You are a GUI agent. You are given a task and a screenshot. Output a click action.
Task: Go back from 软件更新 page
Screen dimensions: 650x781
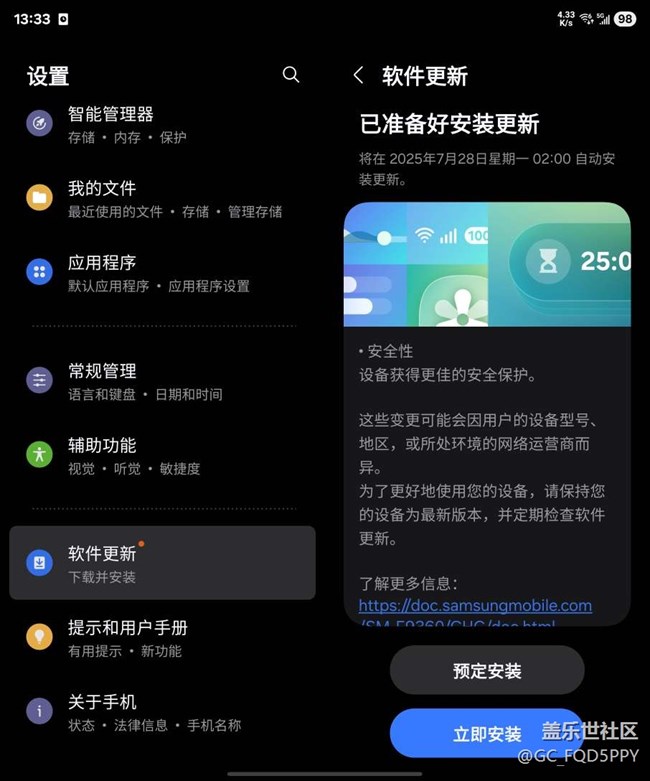(359, 76)
